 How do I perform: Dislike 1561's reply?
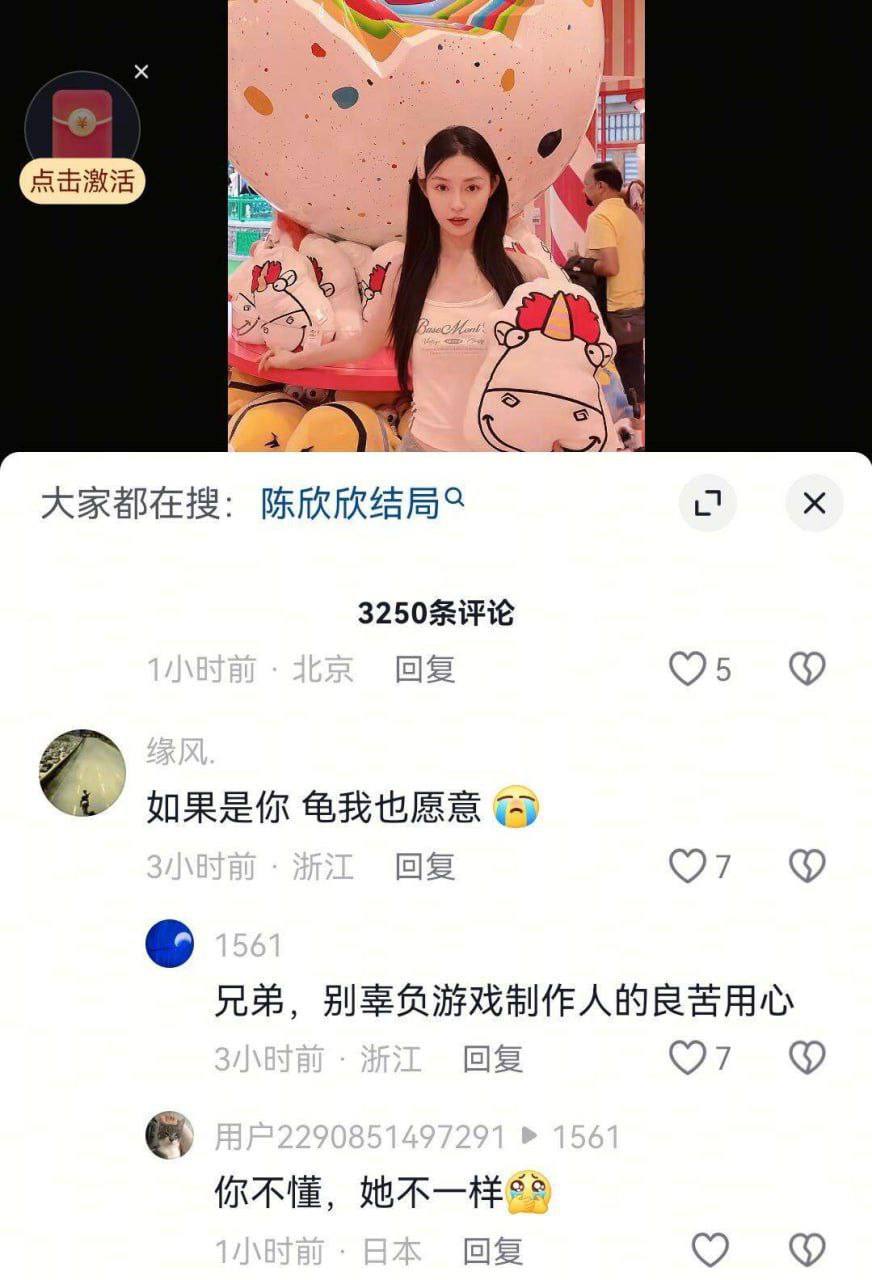pos(807,1057)
